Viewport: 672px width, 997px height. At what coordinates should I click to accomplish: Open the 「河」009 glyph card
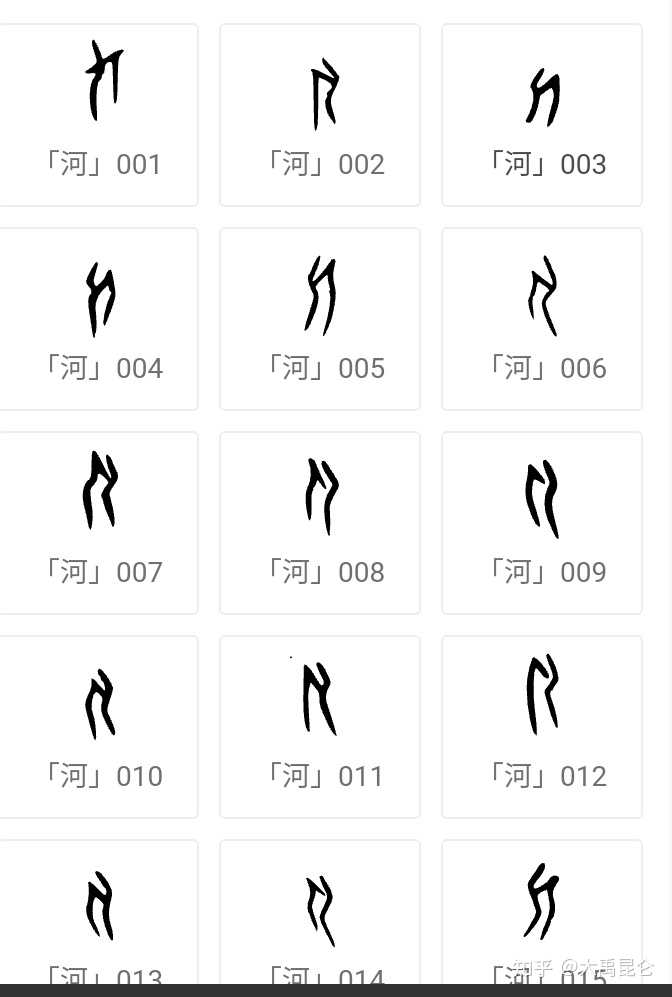[542, 523]
